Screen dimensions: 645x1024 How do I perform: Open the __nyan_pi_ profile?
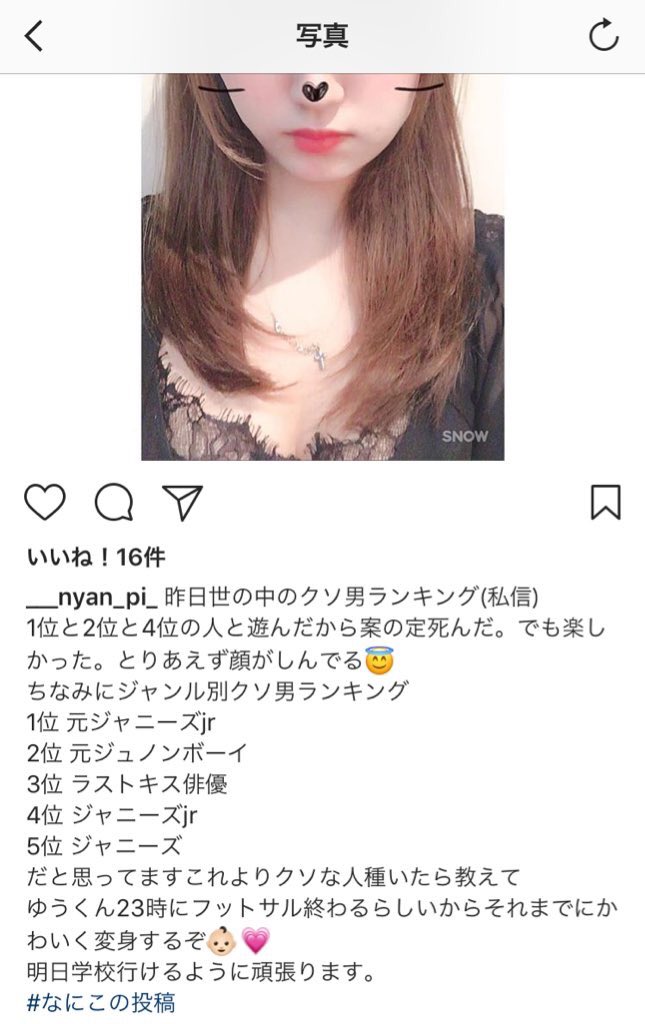click(x=91, y=597)
